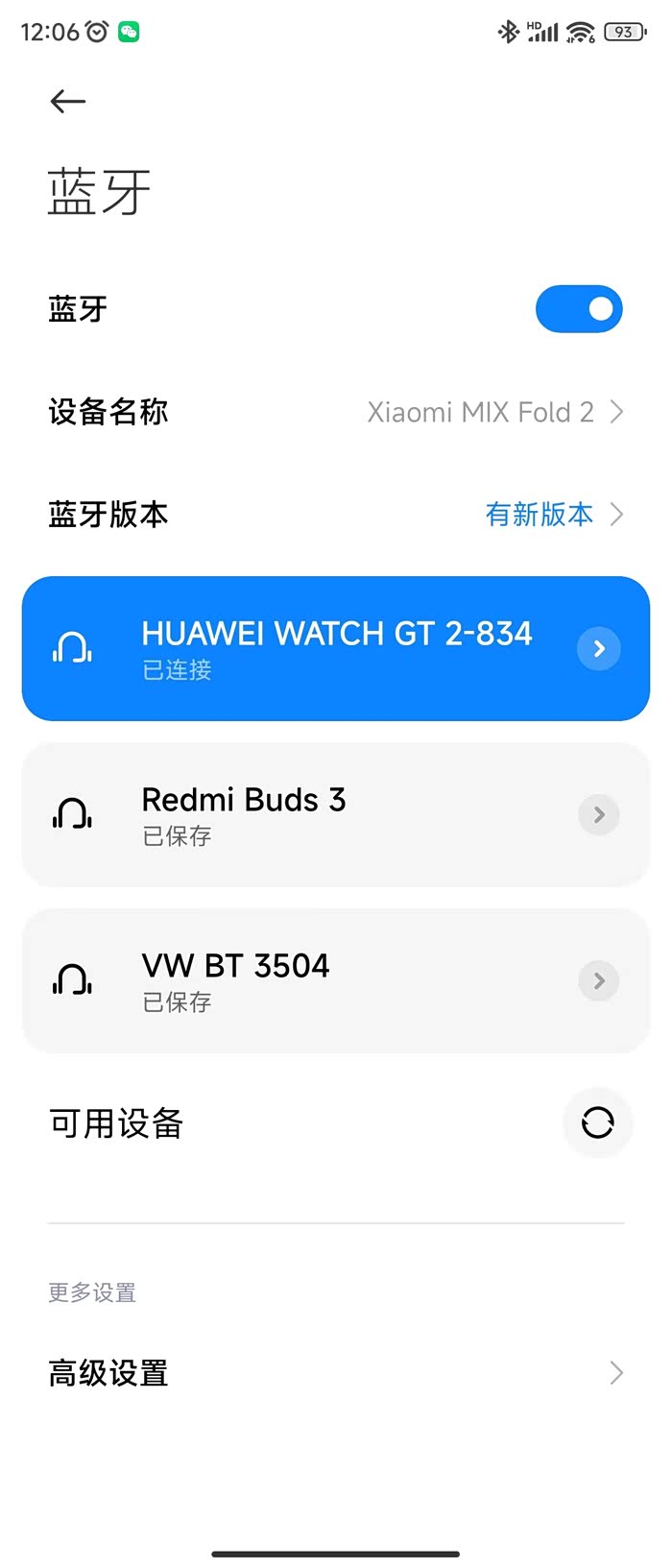Open details arrow for HUAWEI WATCH GT 2-834
This screenshot has width=672, height=1568.
599,649
